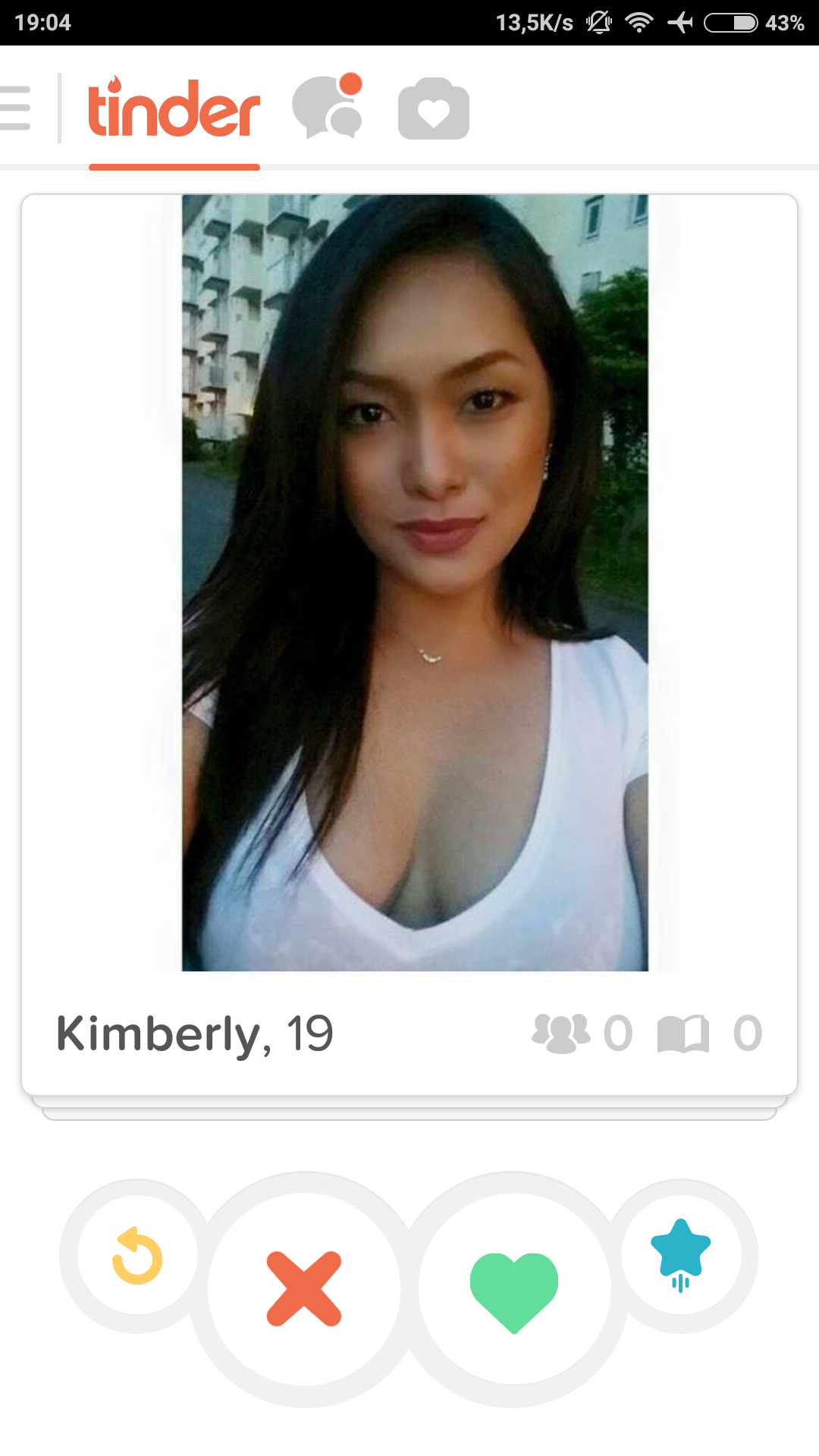The height and width of the screenshot is (1456, 819).
Task: Open the hamburger menu
Action: (x=15, y=108)
